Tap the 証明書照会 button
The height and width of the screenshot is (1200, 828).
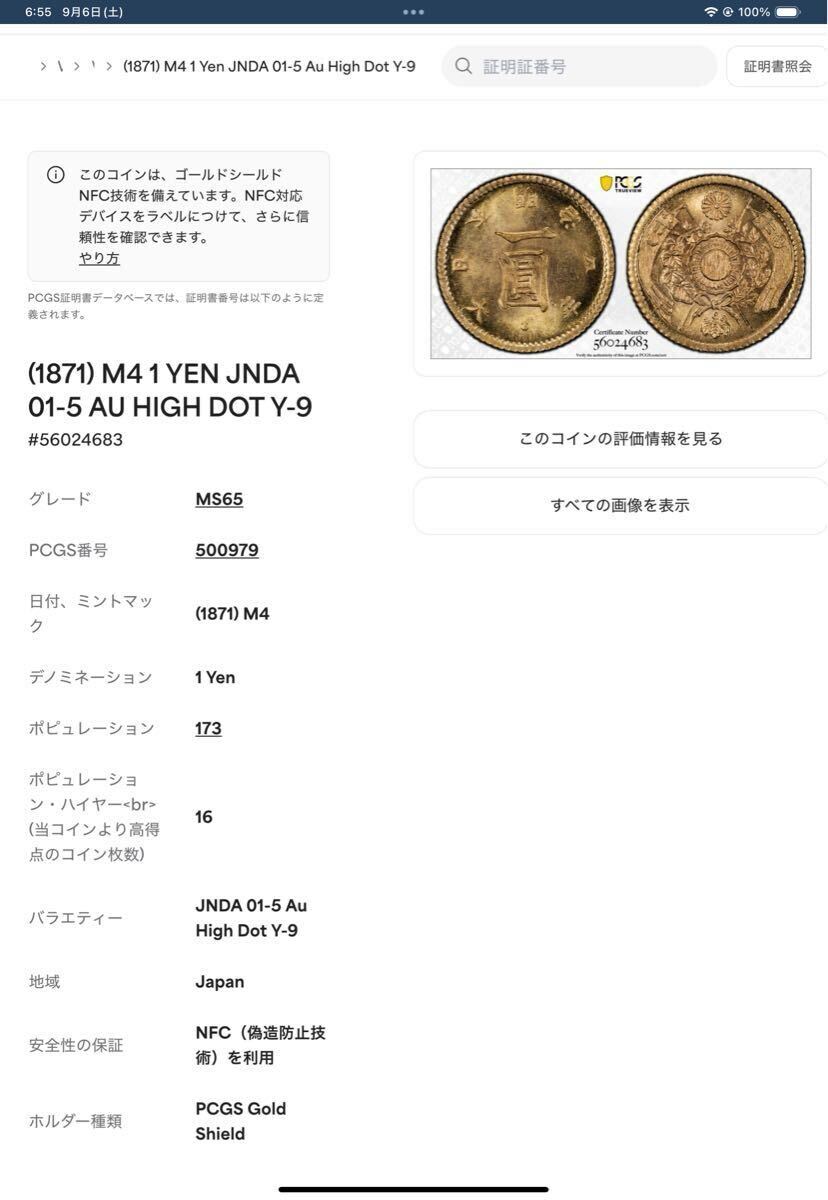(777, 66)
